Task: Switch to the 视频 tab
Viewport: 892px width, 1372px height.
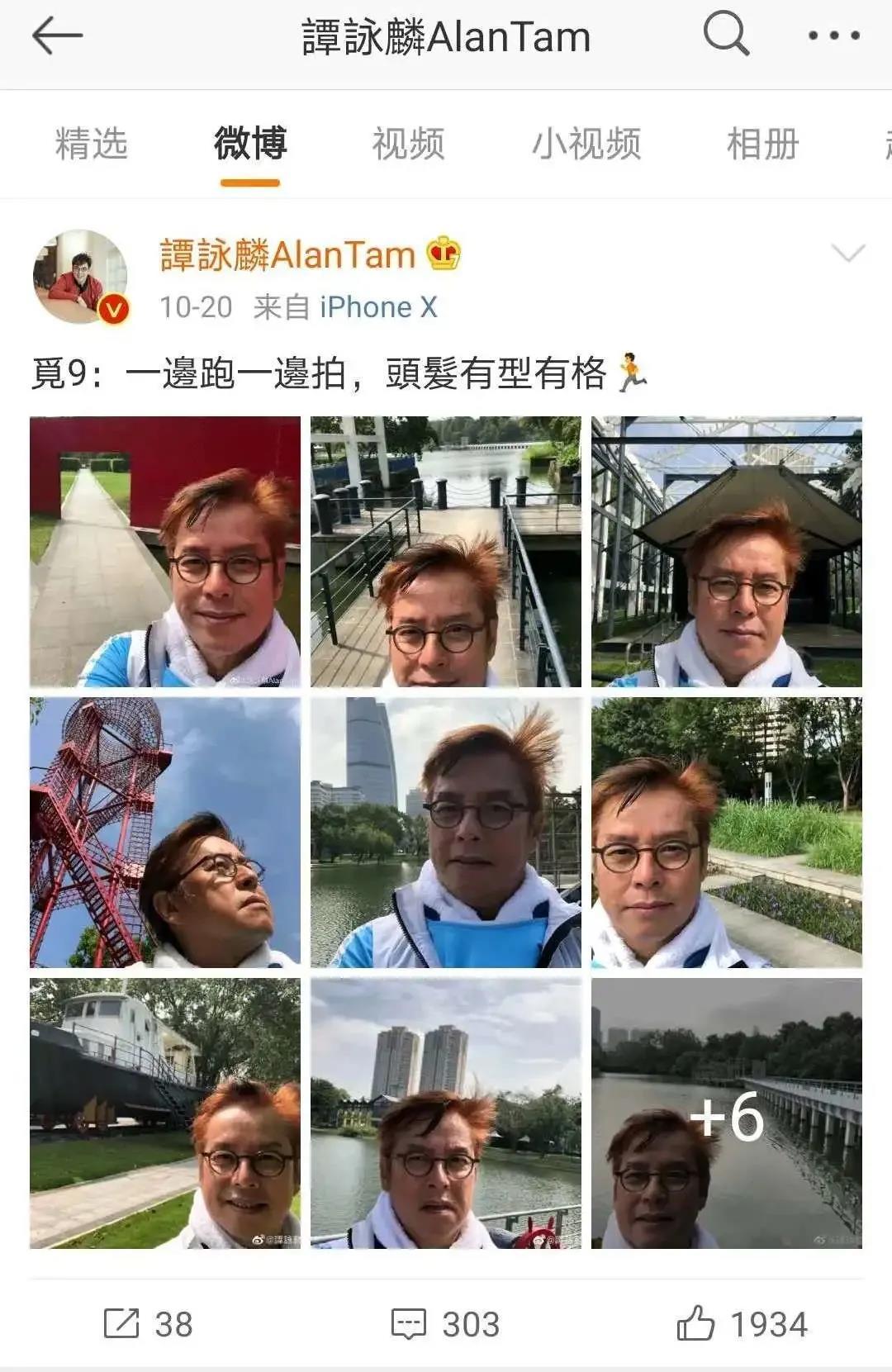Action: tap(410, 144)
